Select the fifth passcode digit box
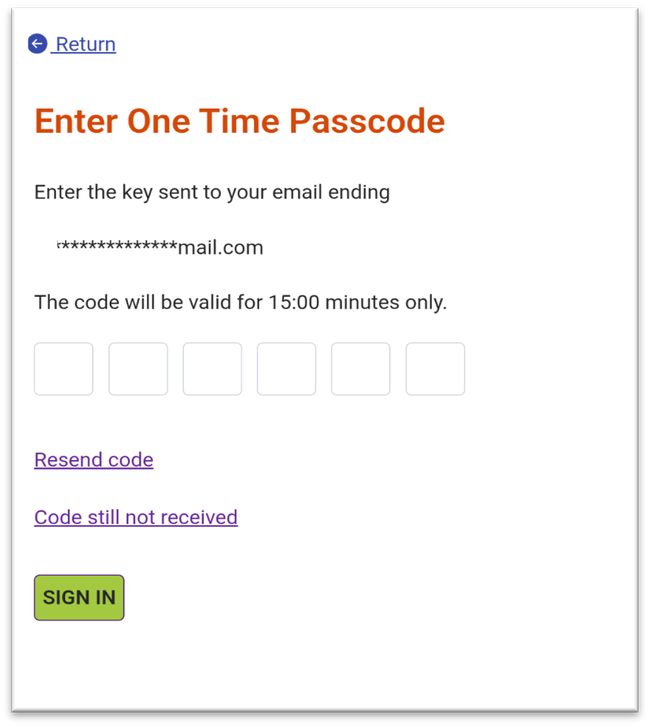This screenshot has height=727, width=650. pyautogui.click(x=360, y=369)
